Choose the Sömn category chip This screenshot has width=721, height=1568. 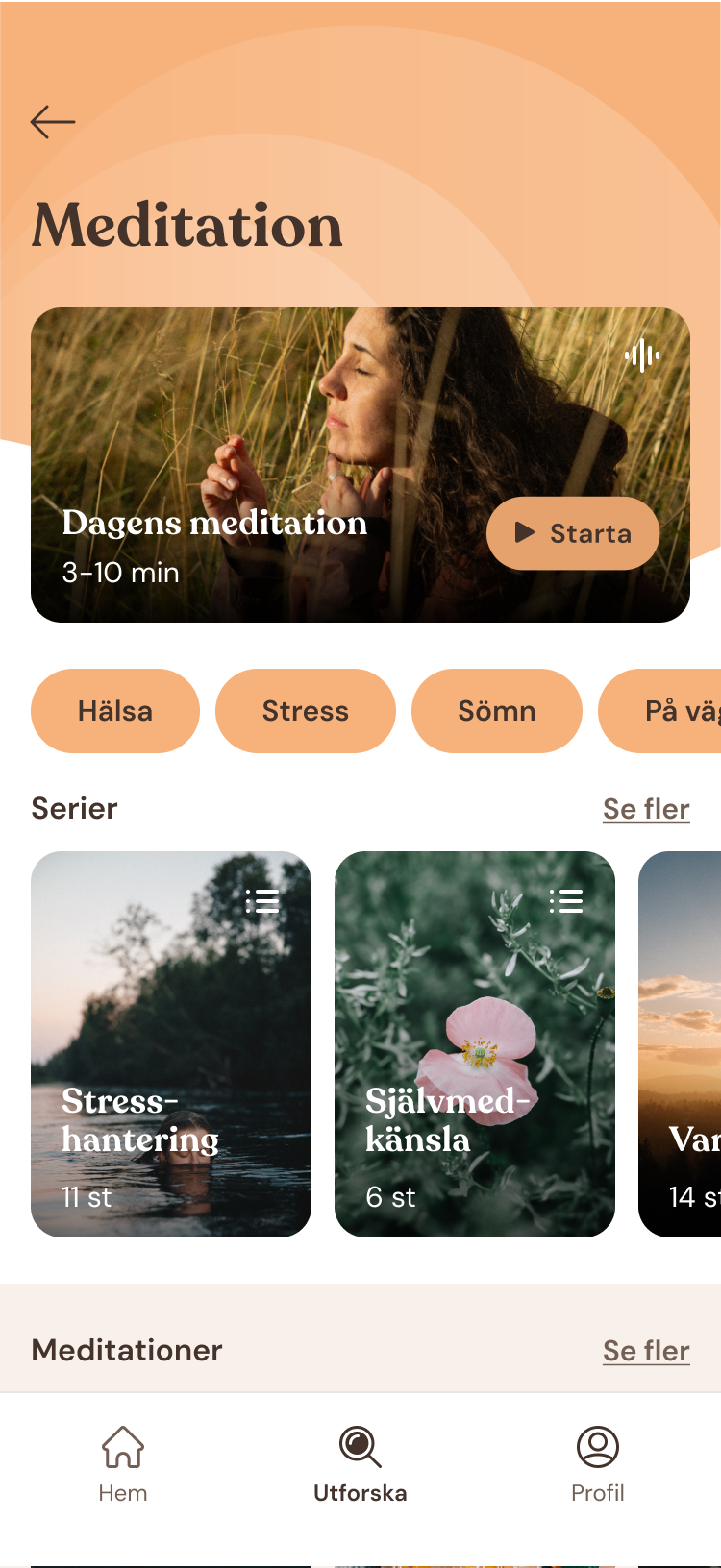496,711
